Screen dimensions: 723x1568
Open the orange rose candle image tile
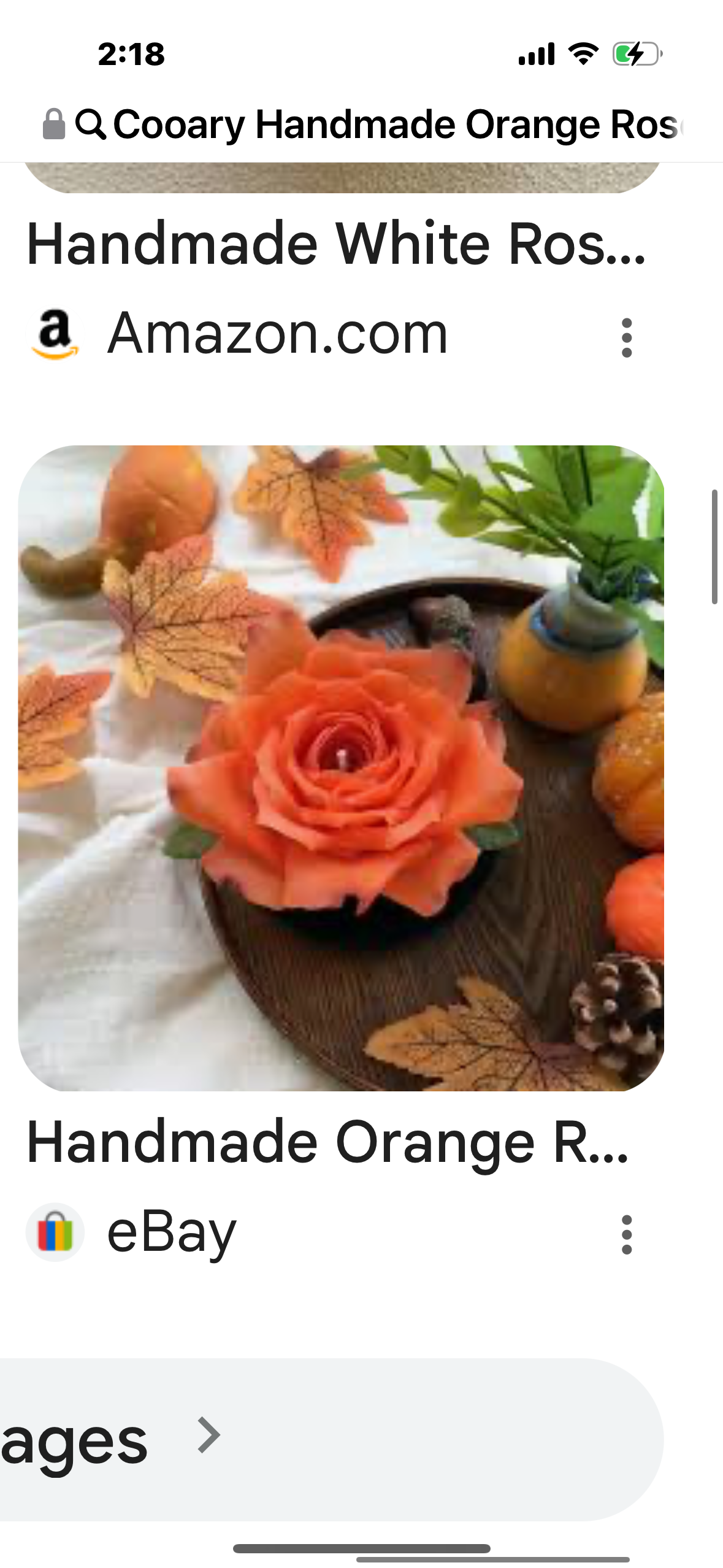point(341,768)
